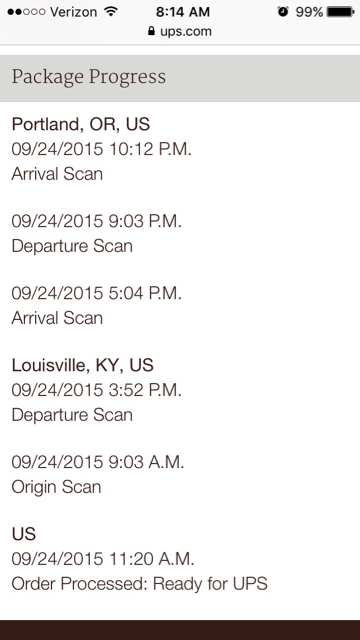Collapse the Package Progress section header

(180, 78)
